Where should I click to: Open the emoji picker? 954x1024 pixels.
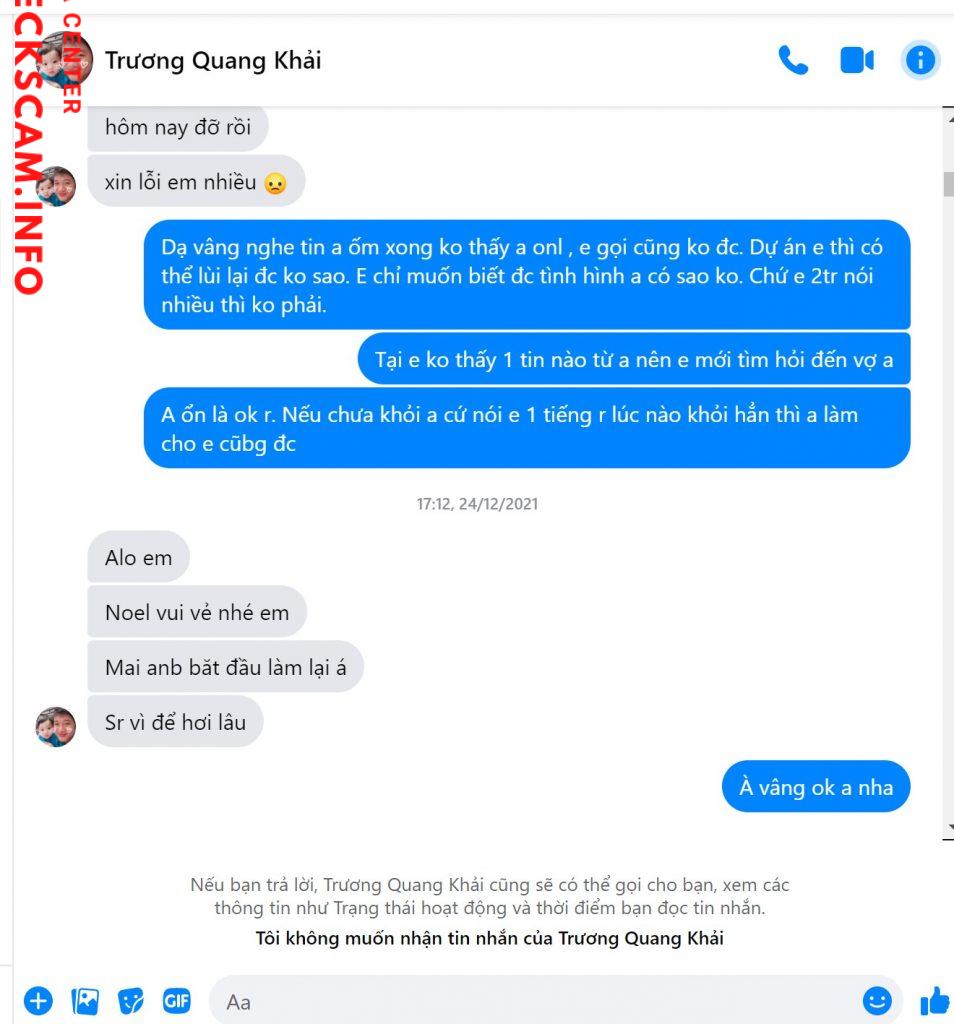[x=876, y=1000]
